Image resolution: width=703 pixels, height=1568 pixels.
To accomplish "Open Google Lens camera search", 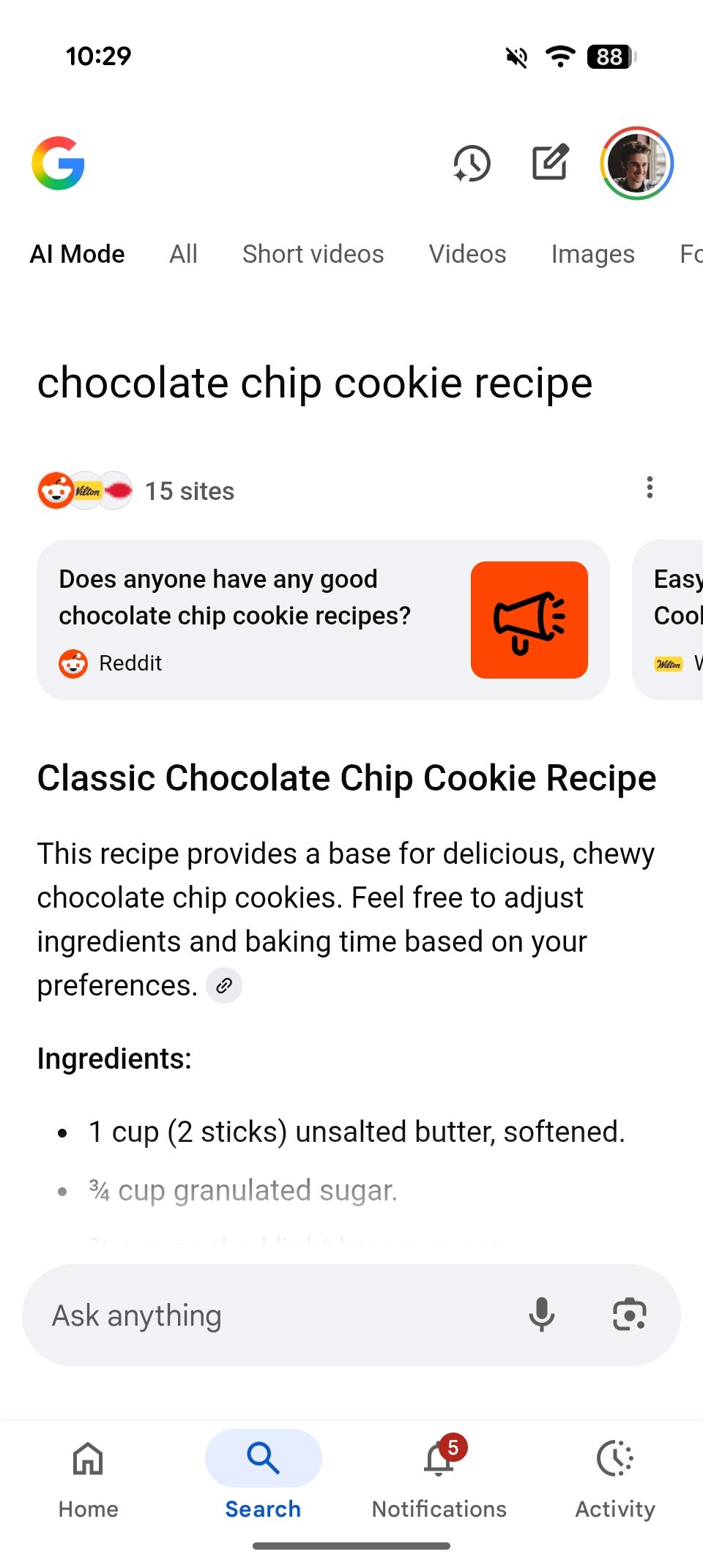I will (x=629, y=1315).
